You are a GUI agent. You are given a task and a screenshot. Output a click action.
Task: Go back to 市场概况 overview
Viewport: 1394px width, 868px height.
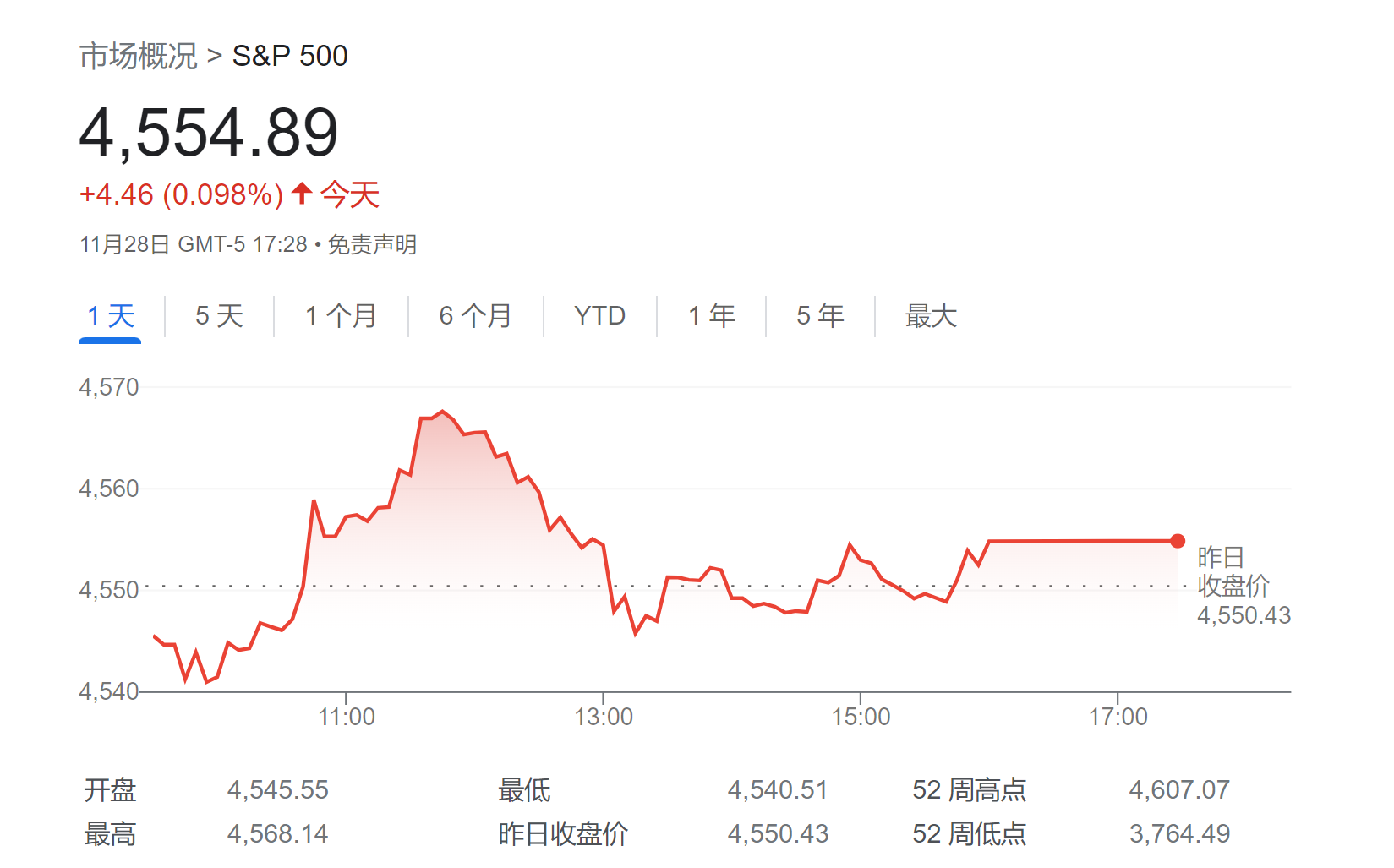tap(138, 56)
